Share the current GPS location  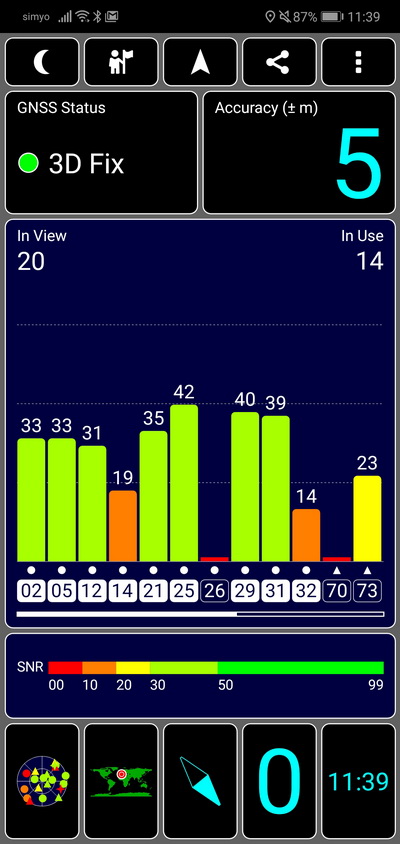click(x=279, y=62)
